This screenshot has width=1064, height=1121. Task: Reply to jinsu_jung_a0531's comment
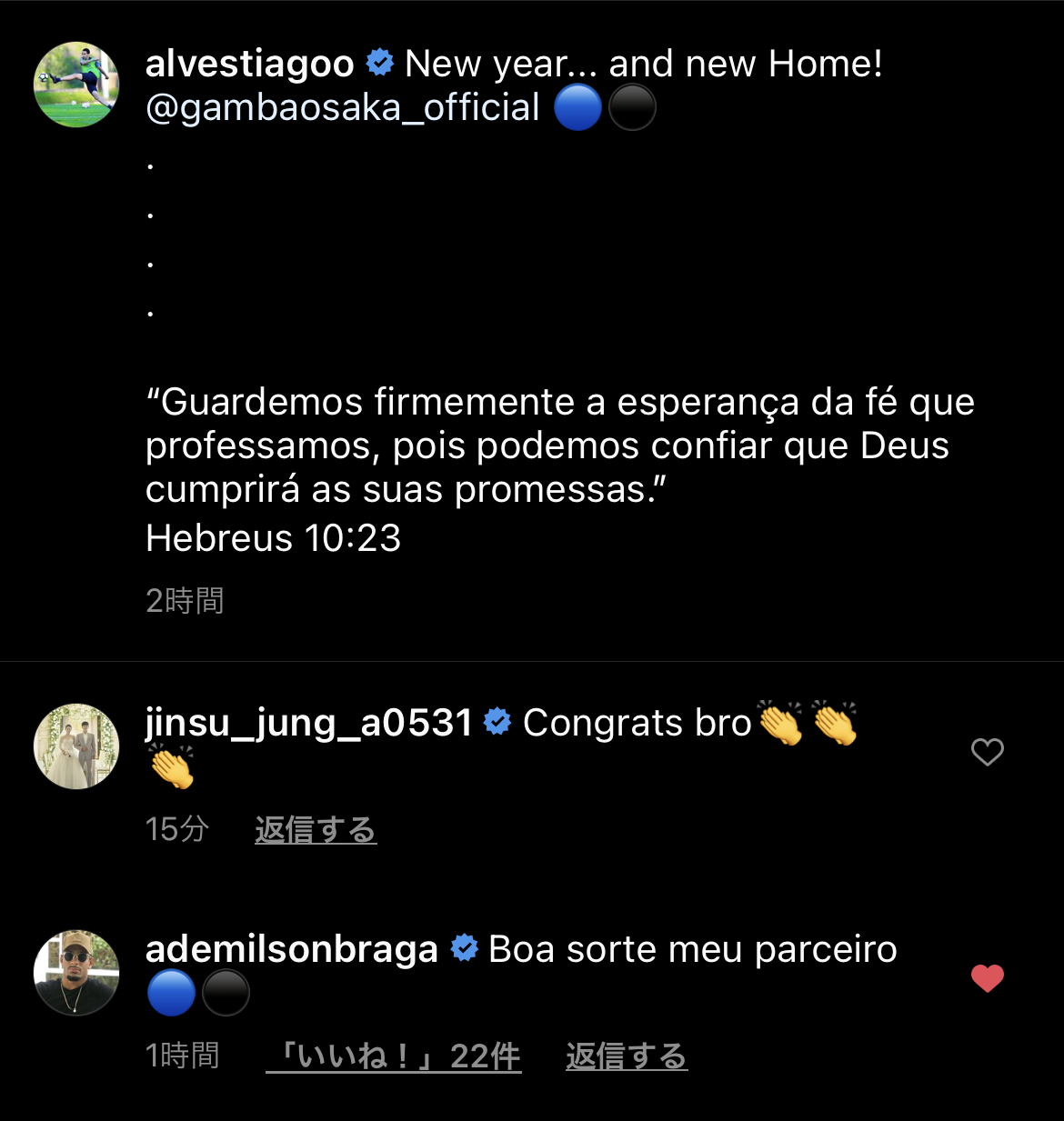click(315, 829)
